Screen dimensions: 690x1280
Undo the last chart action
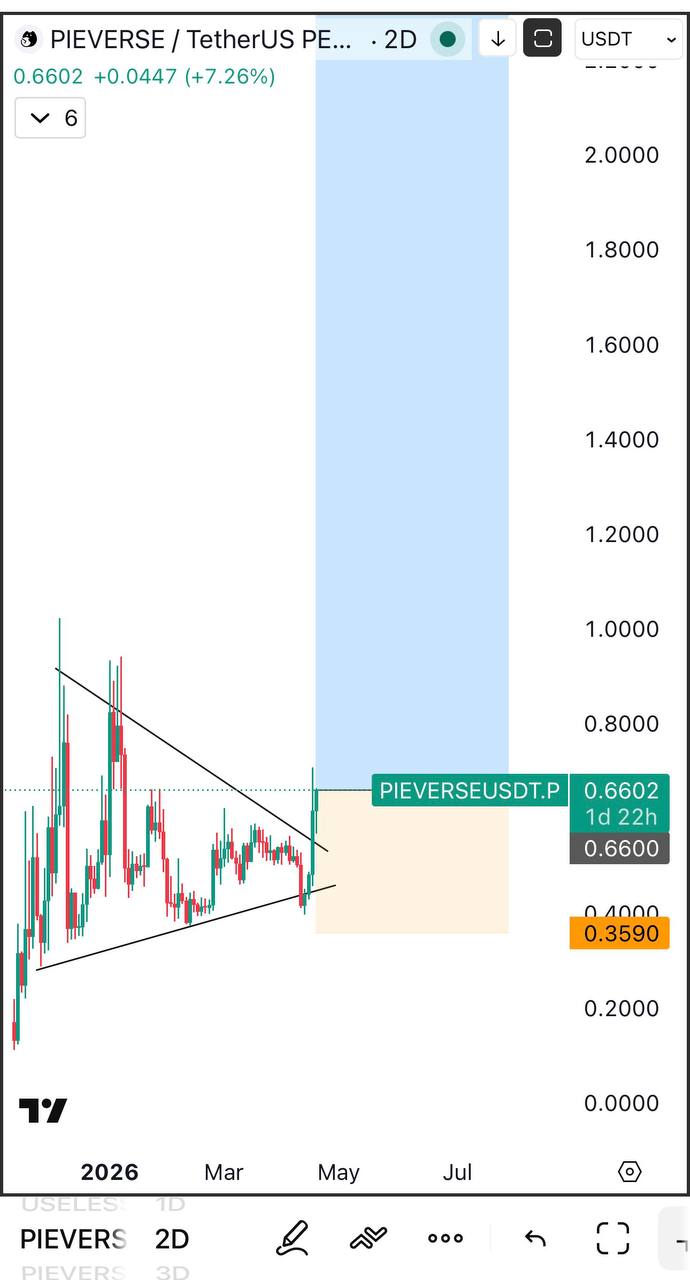click(x=535, y=1239)
